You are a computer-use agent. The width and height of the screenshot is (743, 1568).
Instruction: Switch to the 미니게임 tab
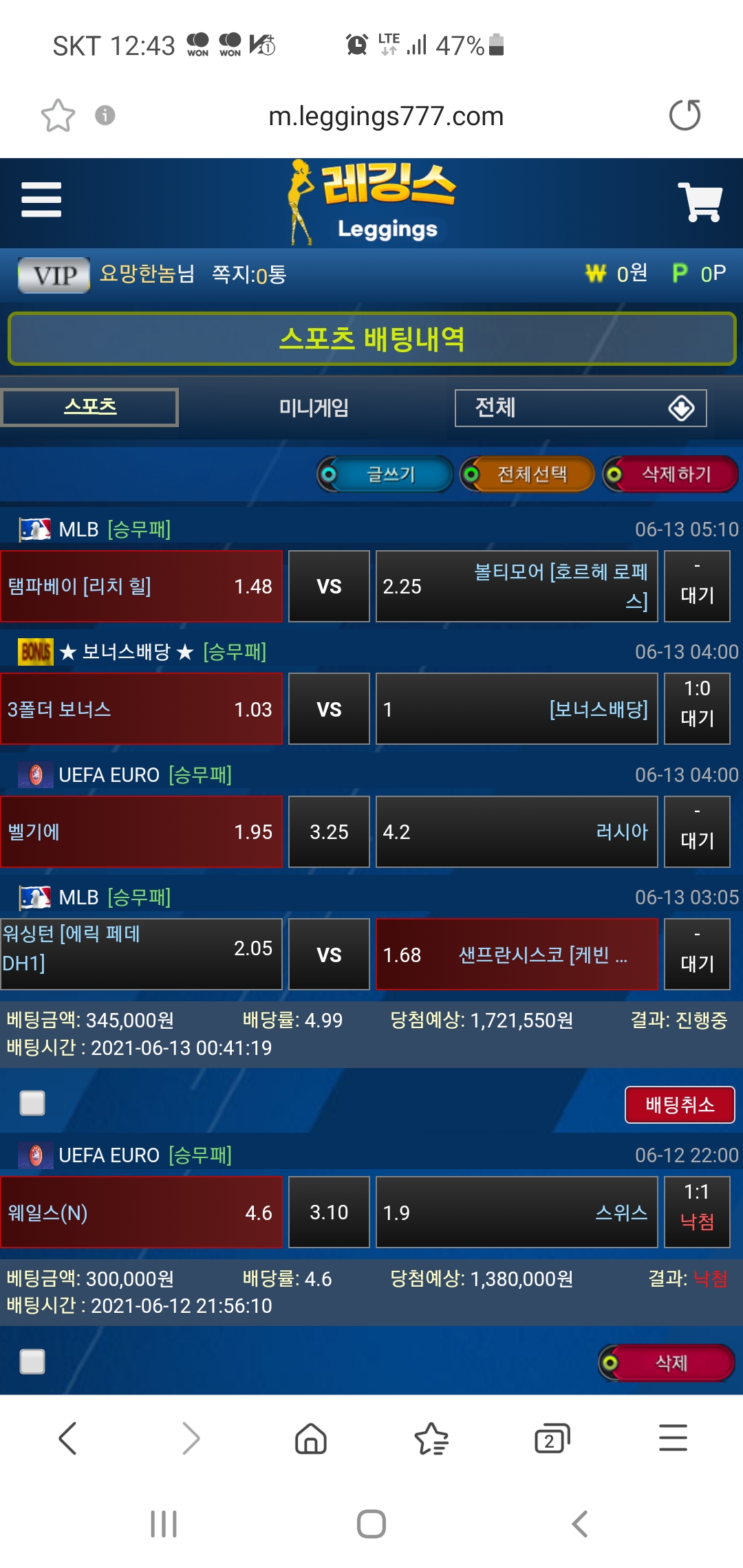point(314,408)
